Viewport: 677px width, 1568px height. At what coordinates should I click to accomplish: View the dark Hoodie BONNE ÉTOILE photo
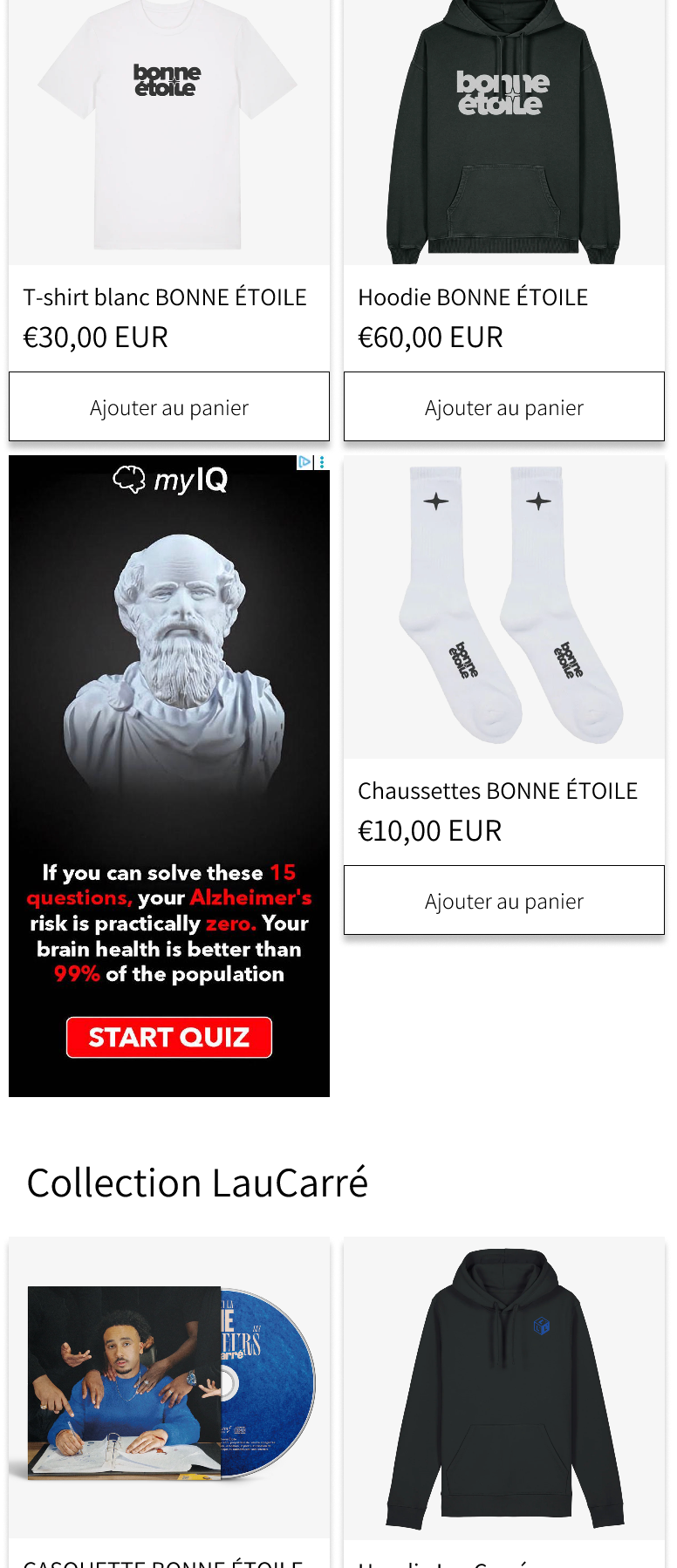503,131
